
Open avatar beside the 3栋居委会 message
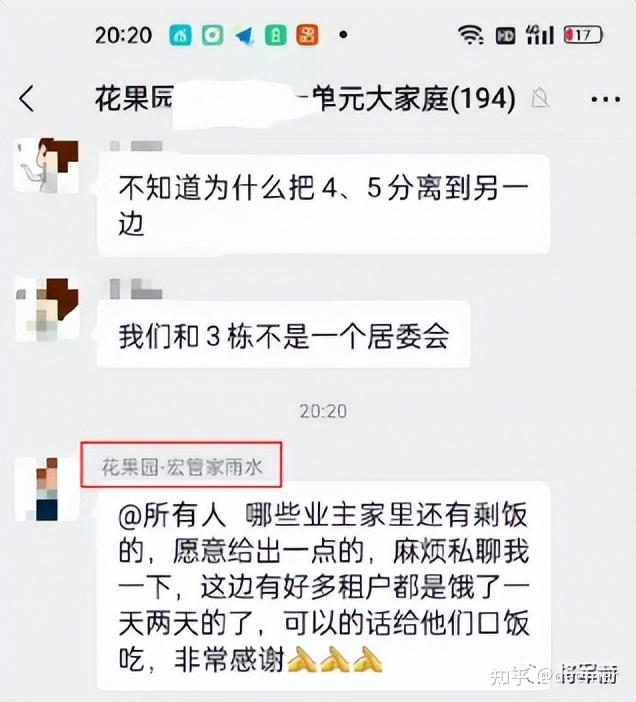pyautogui.click(x=45, y=306)
